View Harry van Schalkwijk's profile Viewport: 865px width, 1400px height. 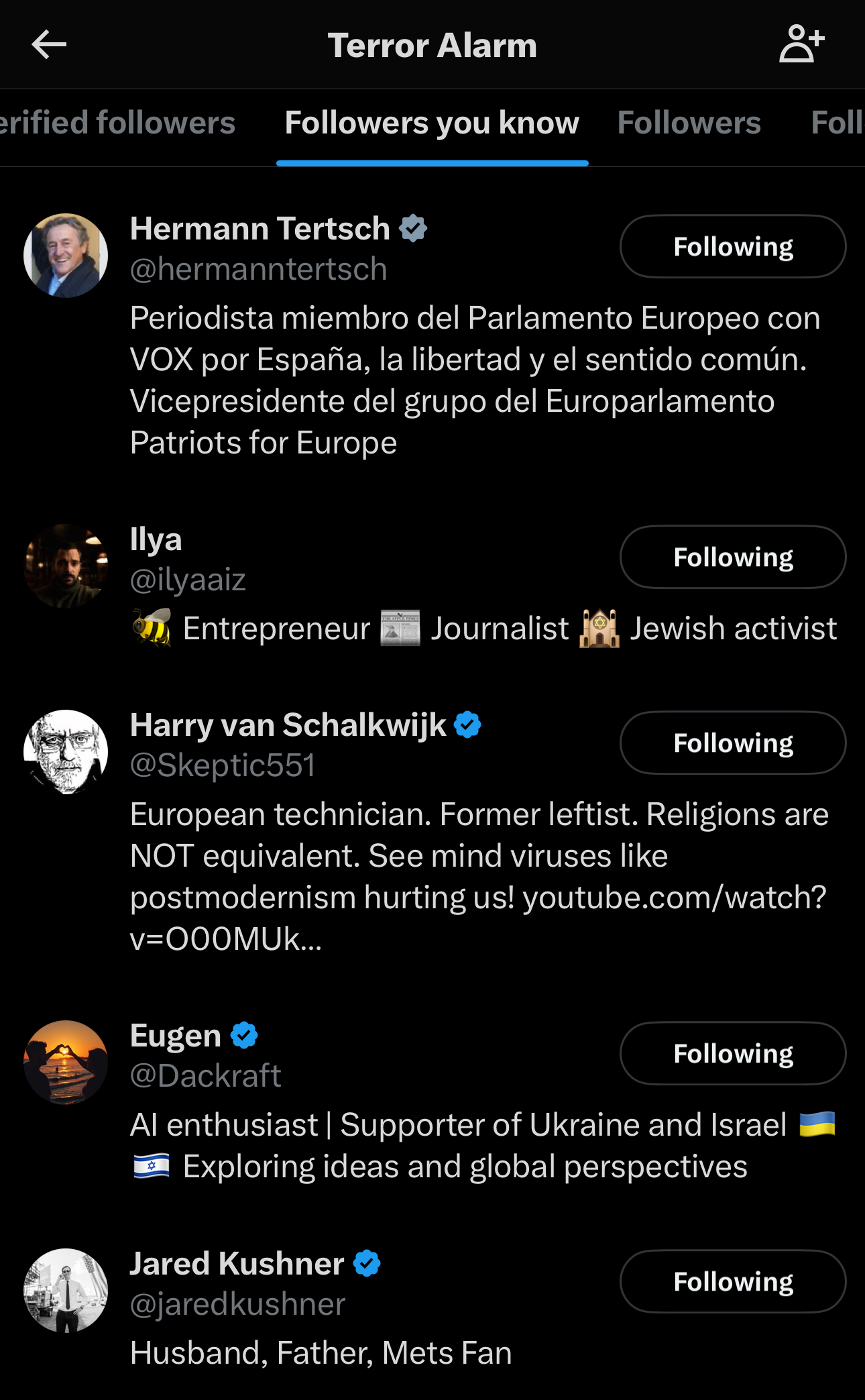[288, 725]
